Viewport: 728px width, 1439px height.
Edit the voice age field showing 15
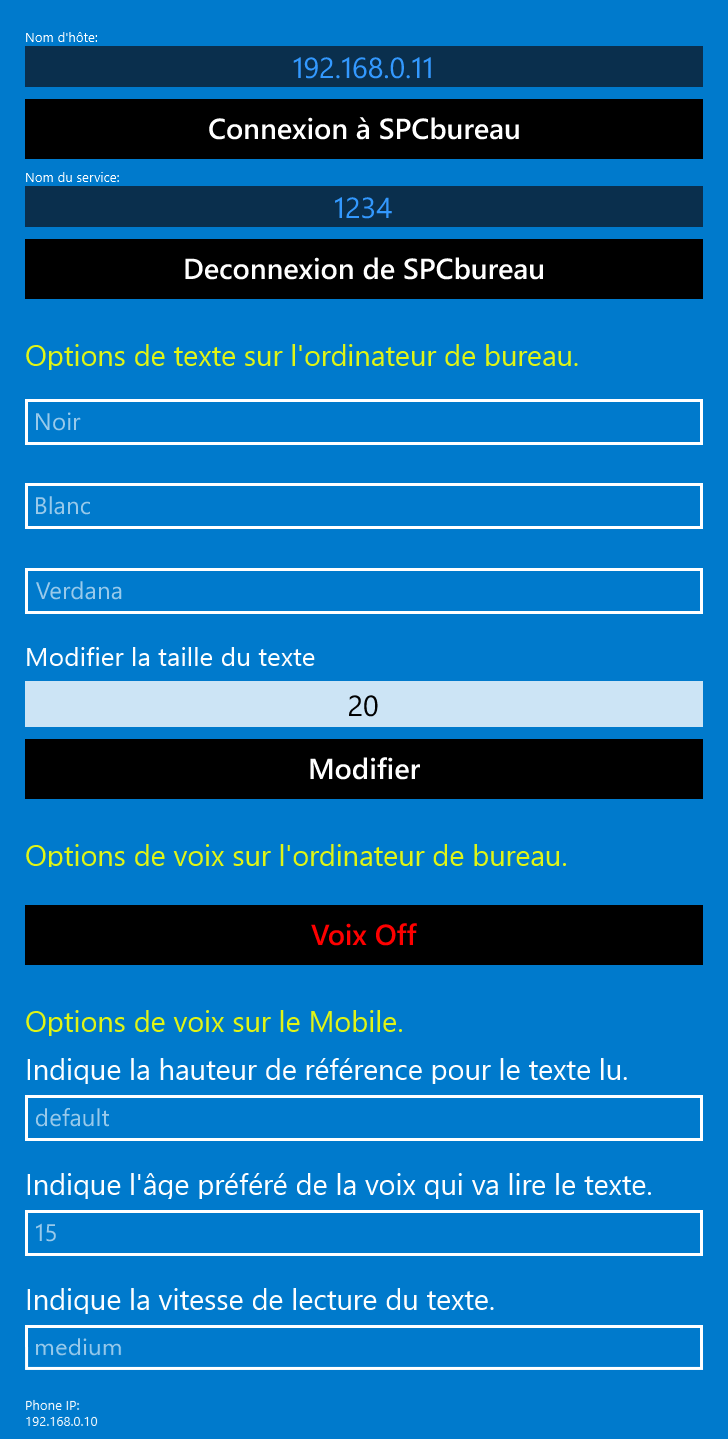364,1233
